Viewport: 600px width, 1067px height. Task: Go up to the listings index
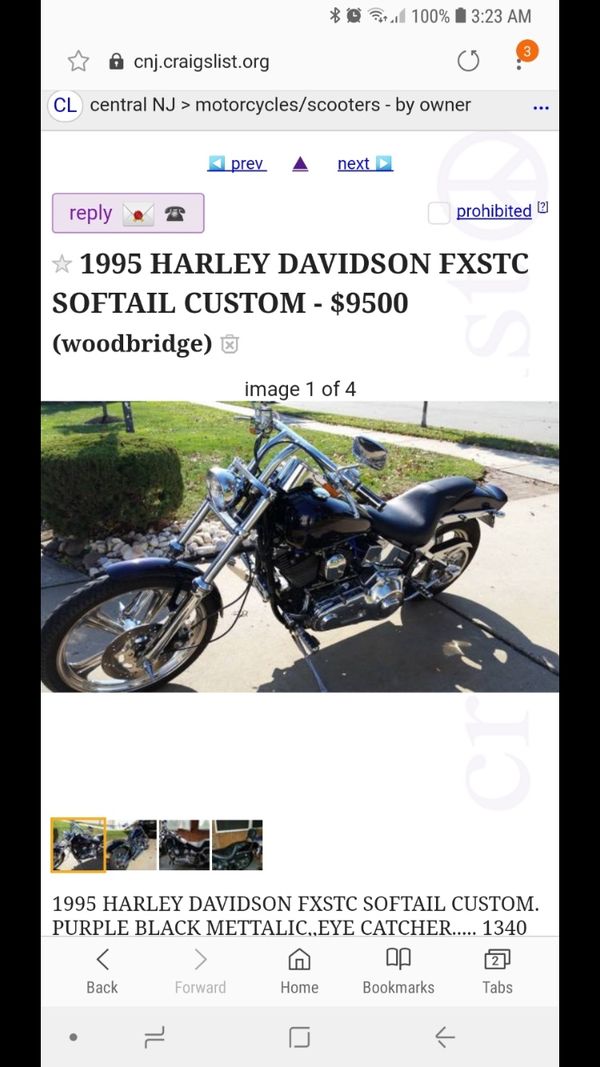[x=300, y=163]
